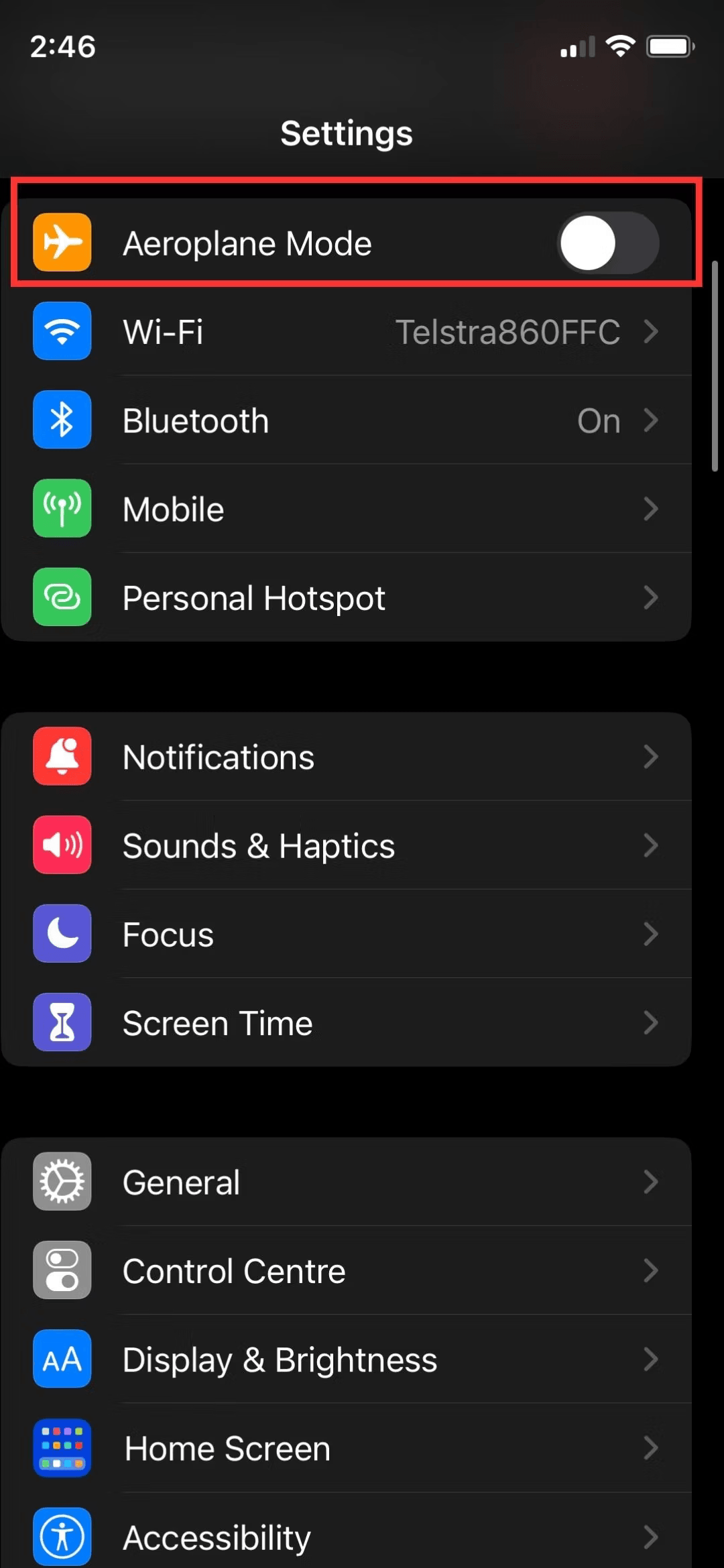The width and height of the screenshot is (724, 1568).
Task: Open the Mobile settings row
Action: click(346, 509)
